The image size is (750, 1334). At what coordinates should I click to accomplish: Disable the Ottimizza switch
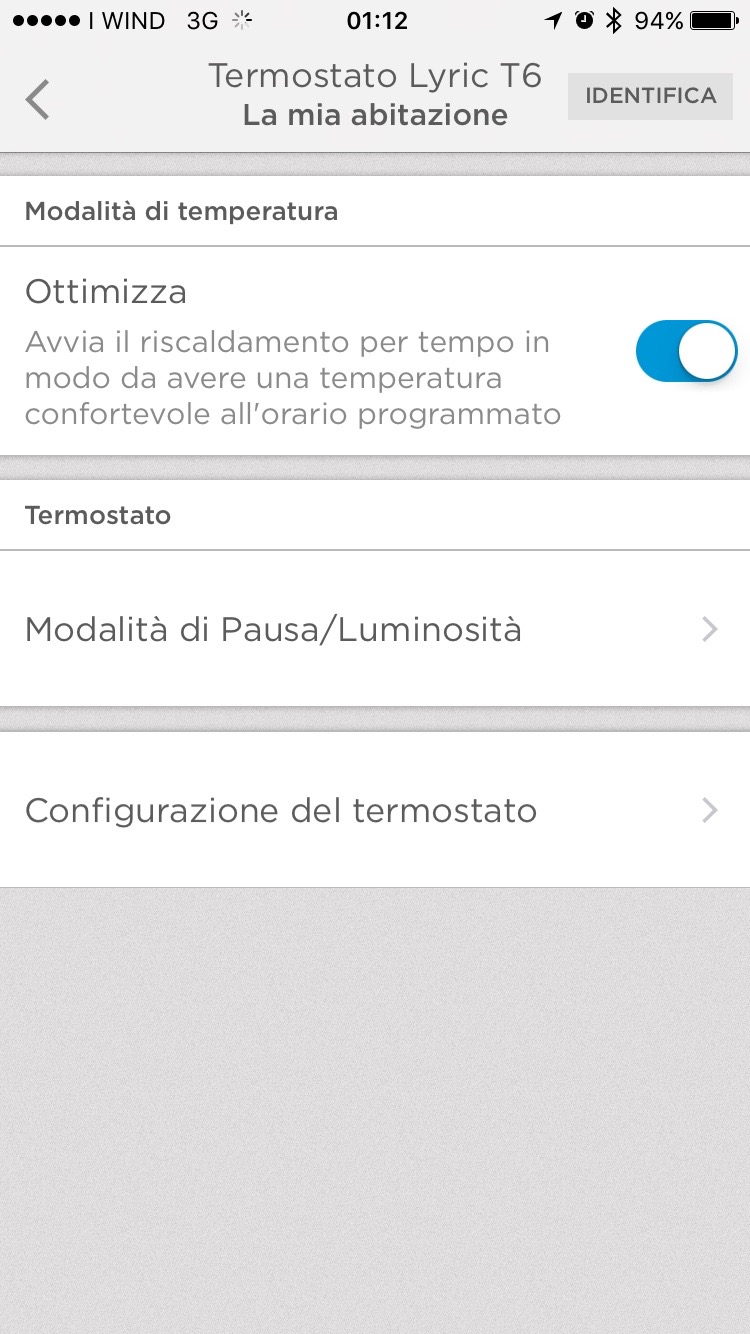(686, 351)
